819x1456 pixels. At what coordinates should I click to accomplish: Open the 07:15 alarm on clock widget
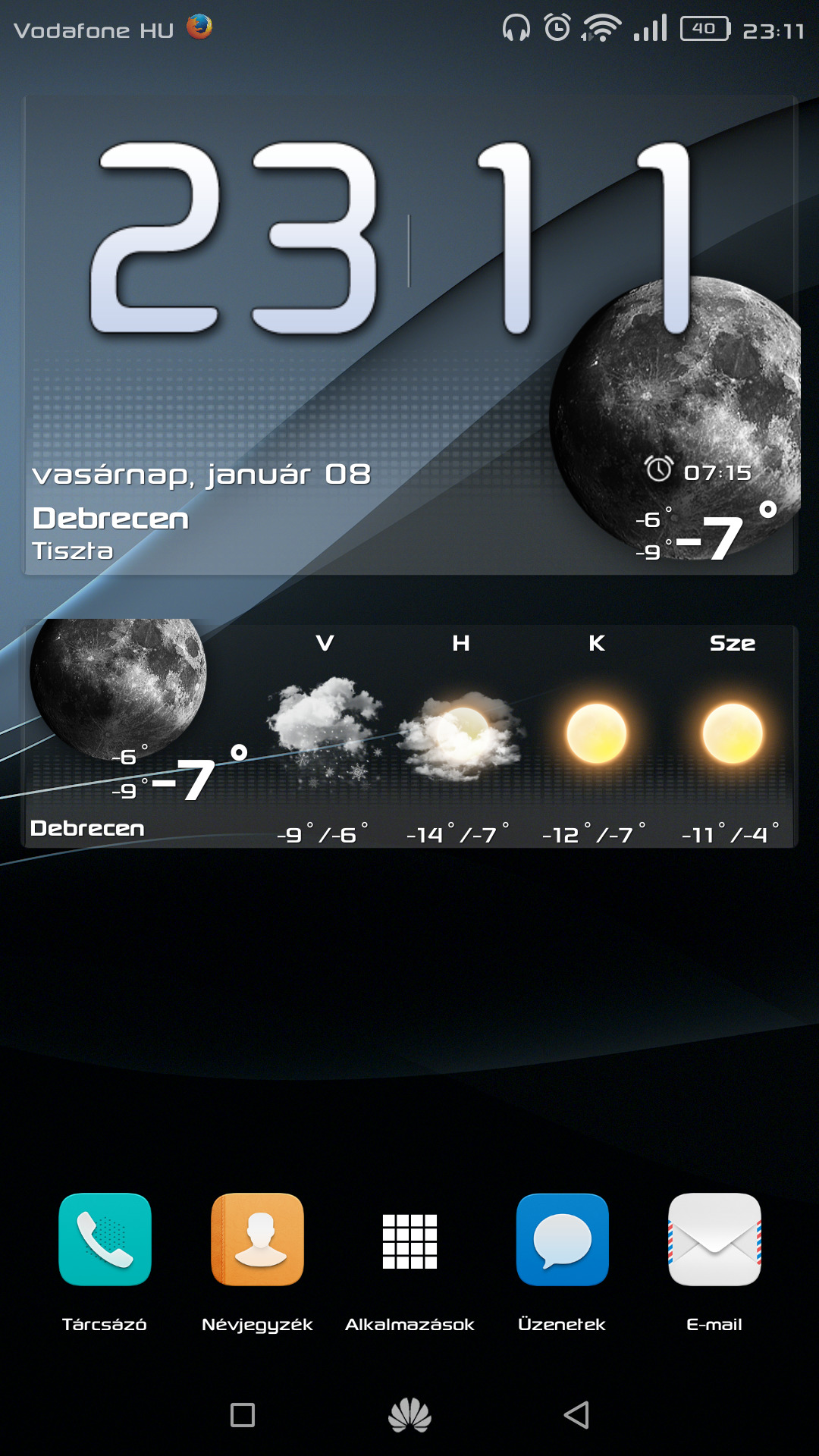click(x=699, y=472)
